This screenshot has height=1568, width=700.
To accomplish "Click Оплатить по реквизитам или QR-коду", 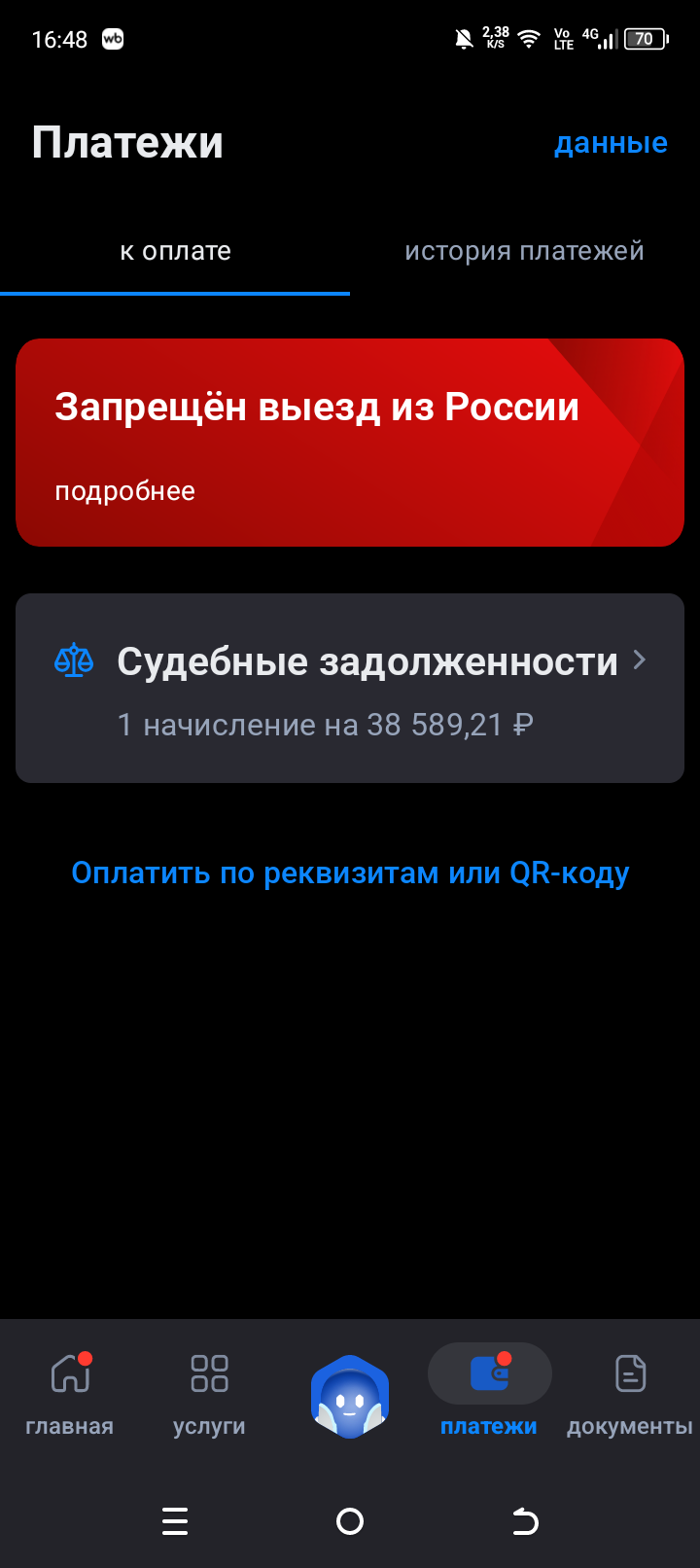I will click(349, 873).
